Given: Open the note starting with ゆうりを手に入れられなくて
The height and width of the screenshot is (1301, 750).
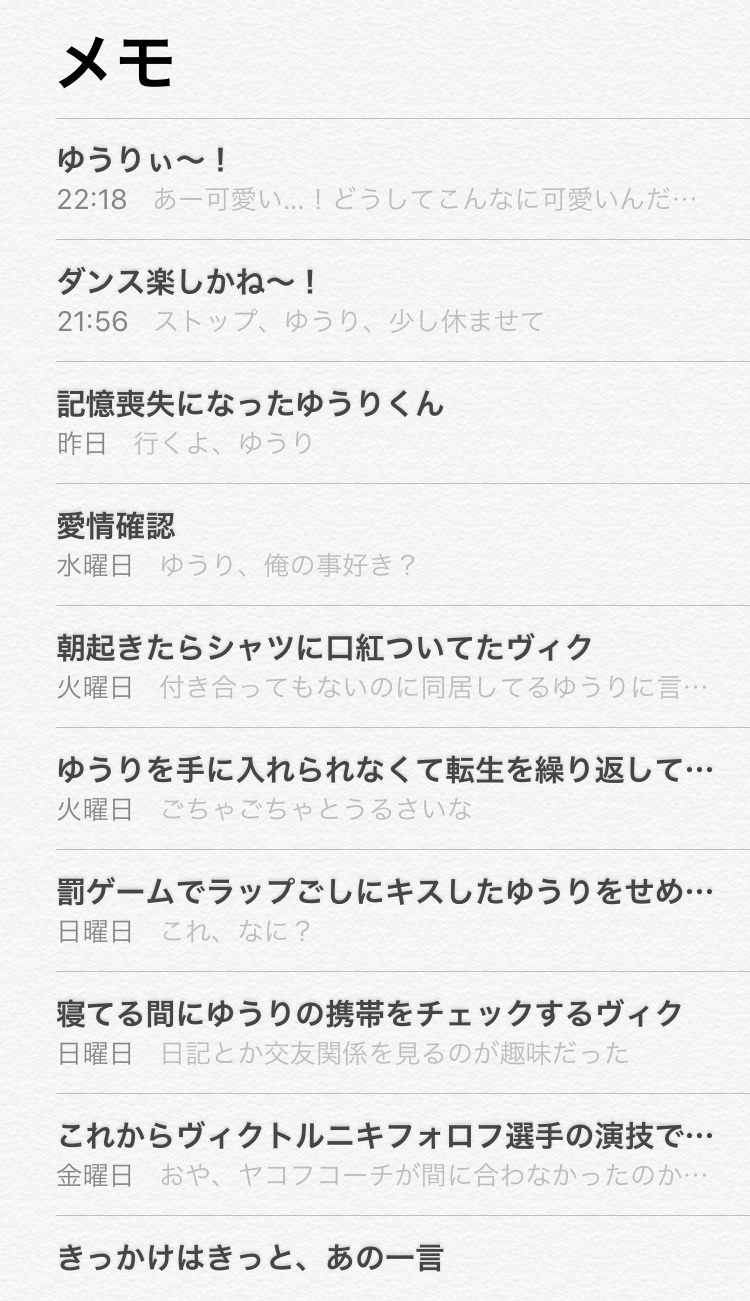Looking at the screenshot, I should point(375,789).
